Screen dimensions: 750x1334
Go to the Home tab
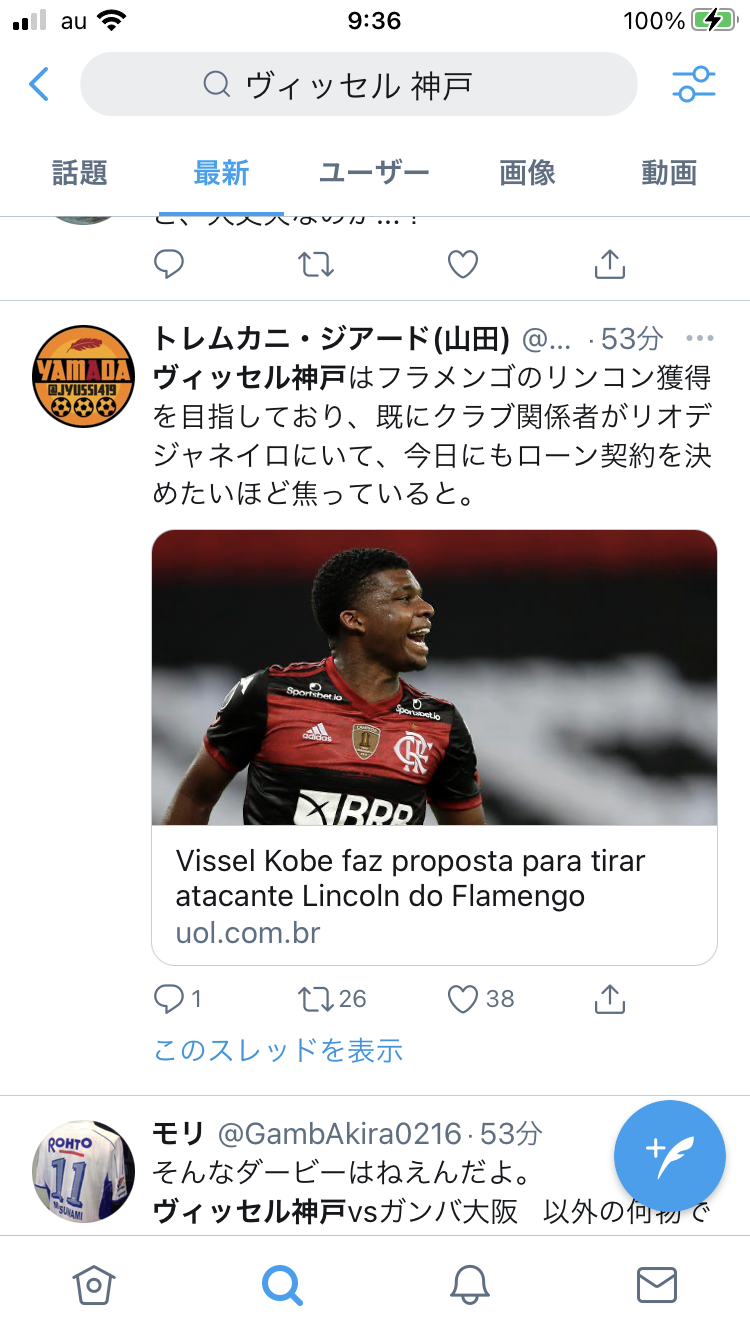(93, 1284)
